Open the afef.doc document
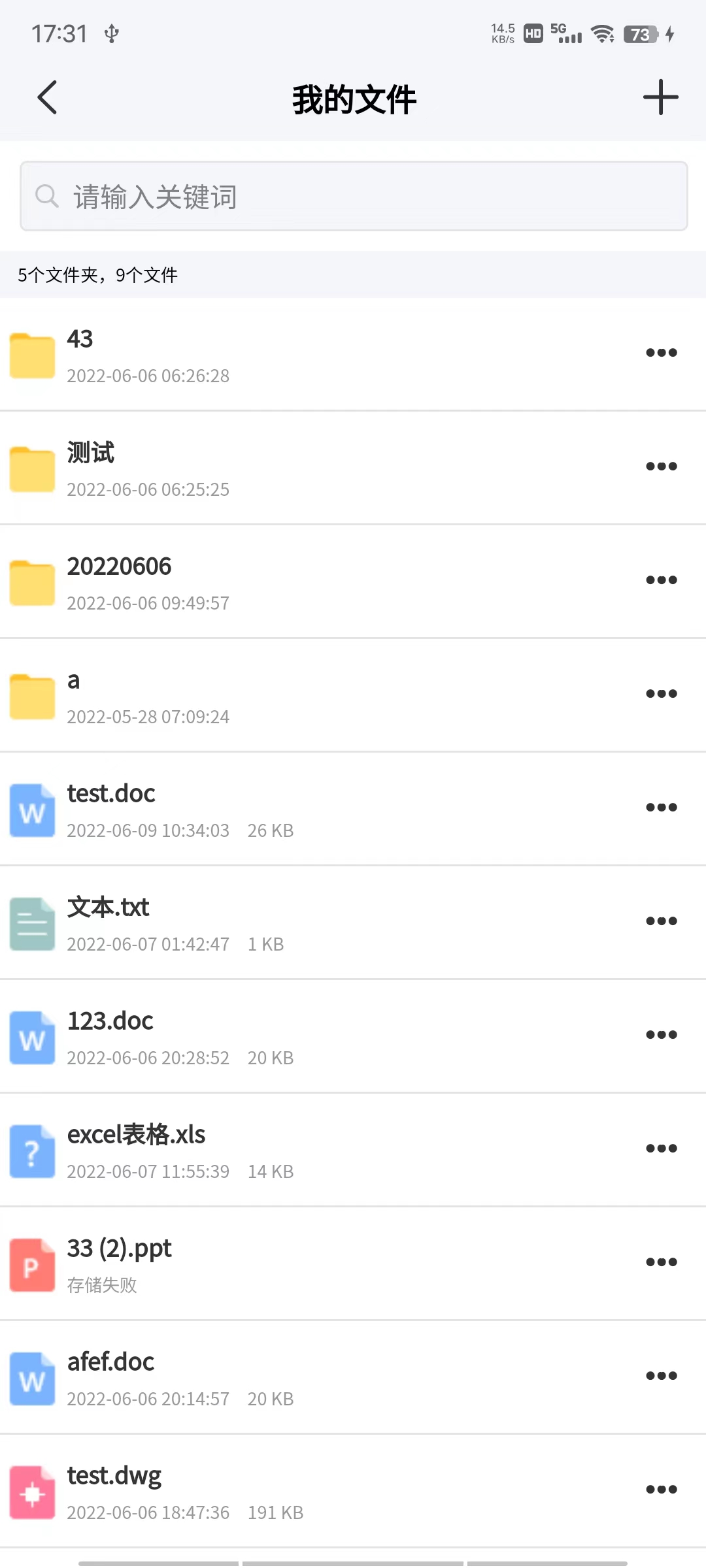This screenshot has height=1568, width=706. tap(261, 1378)
